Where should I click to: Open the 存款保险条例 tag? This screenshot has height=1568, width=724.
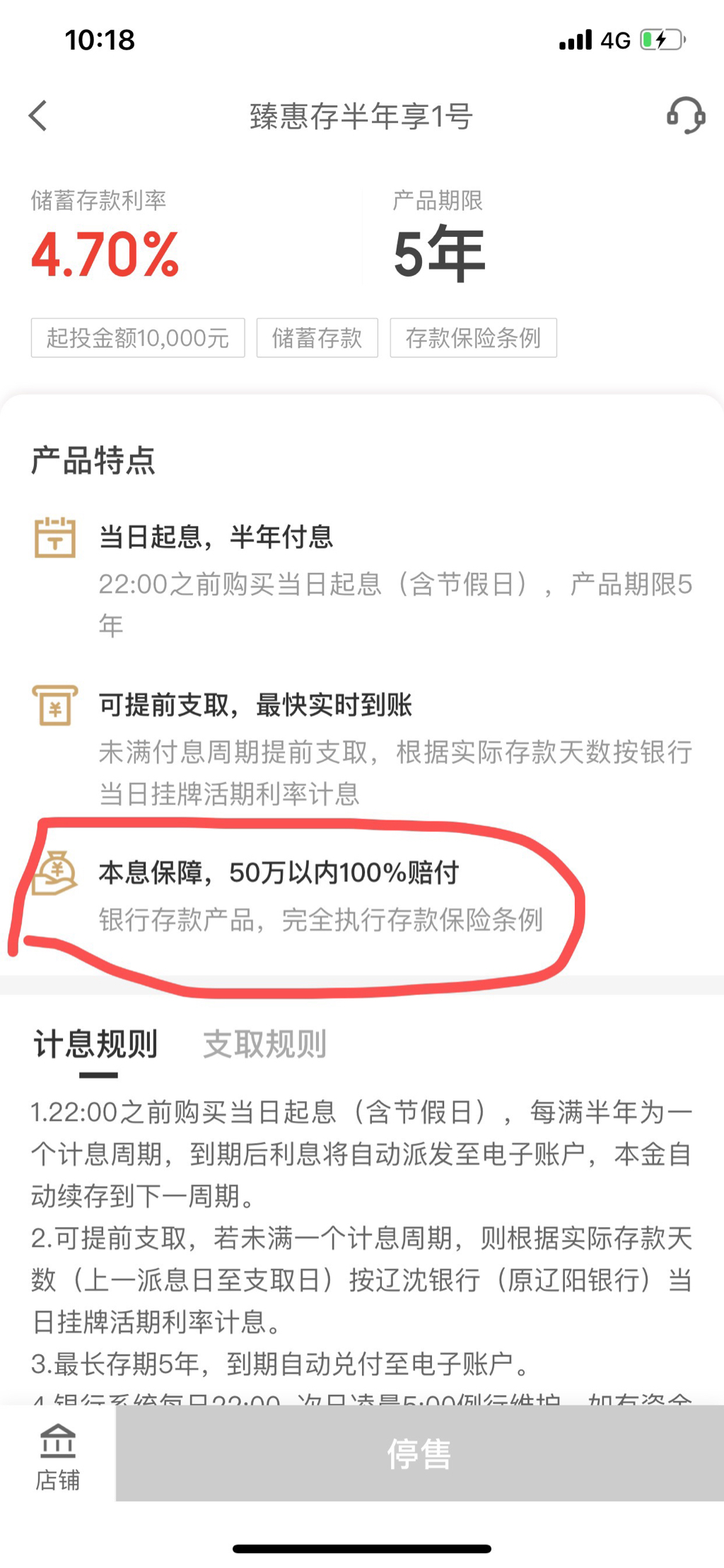tap(473, 338)
